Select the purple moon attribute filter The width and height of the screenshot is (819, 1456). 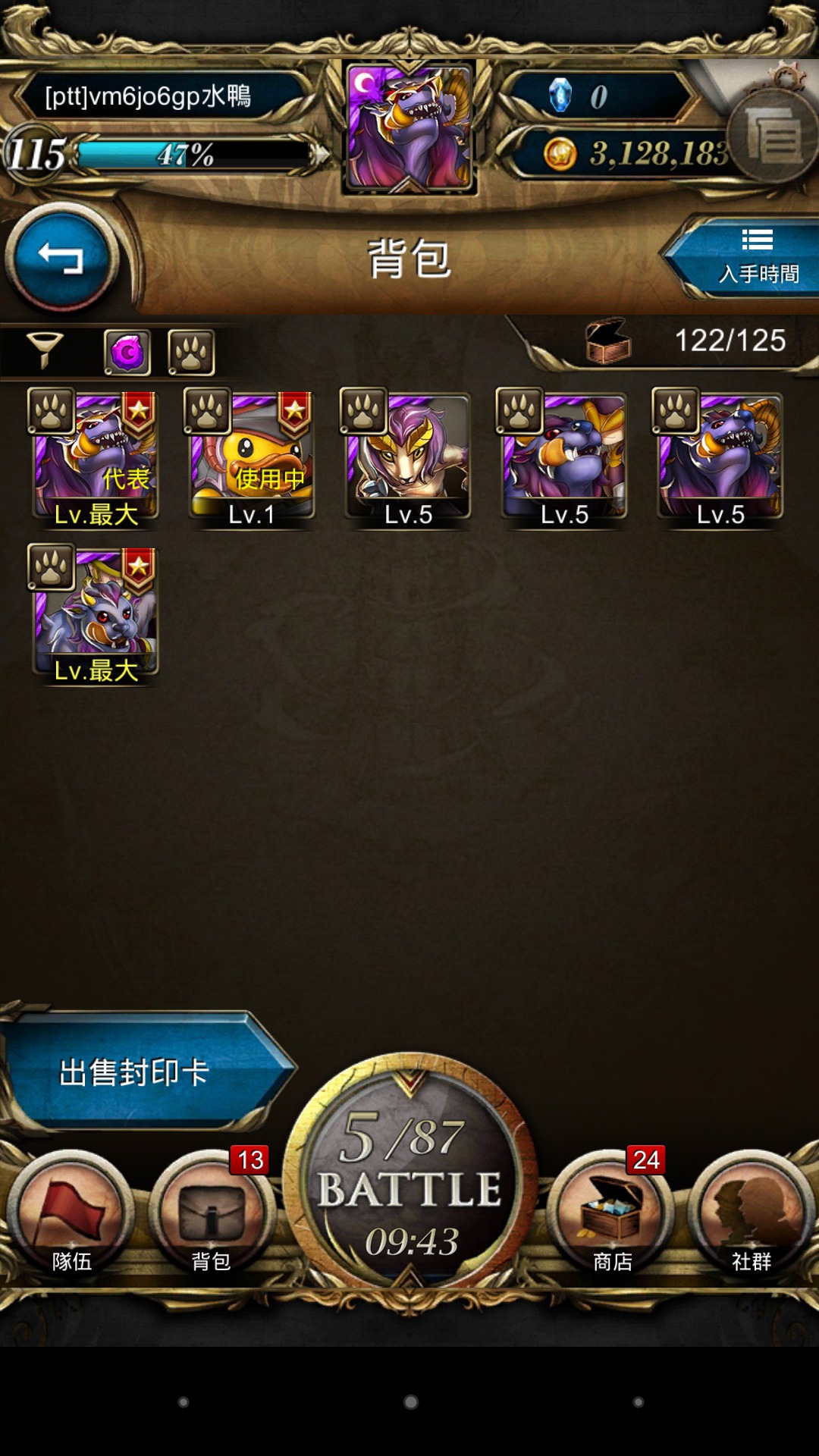point(127,353)
